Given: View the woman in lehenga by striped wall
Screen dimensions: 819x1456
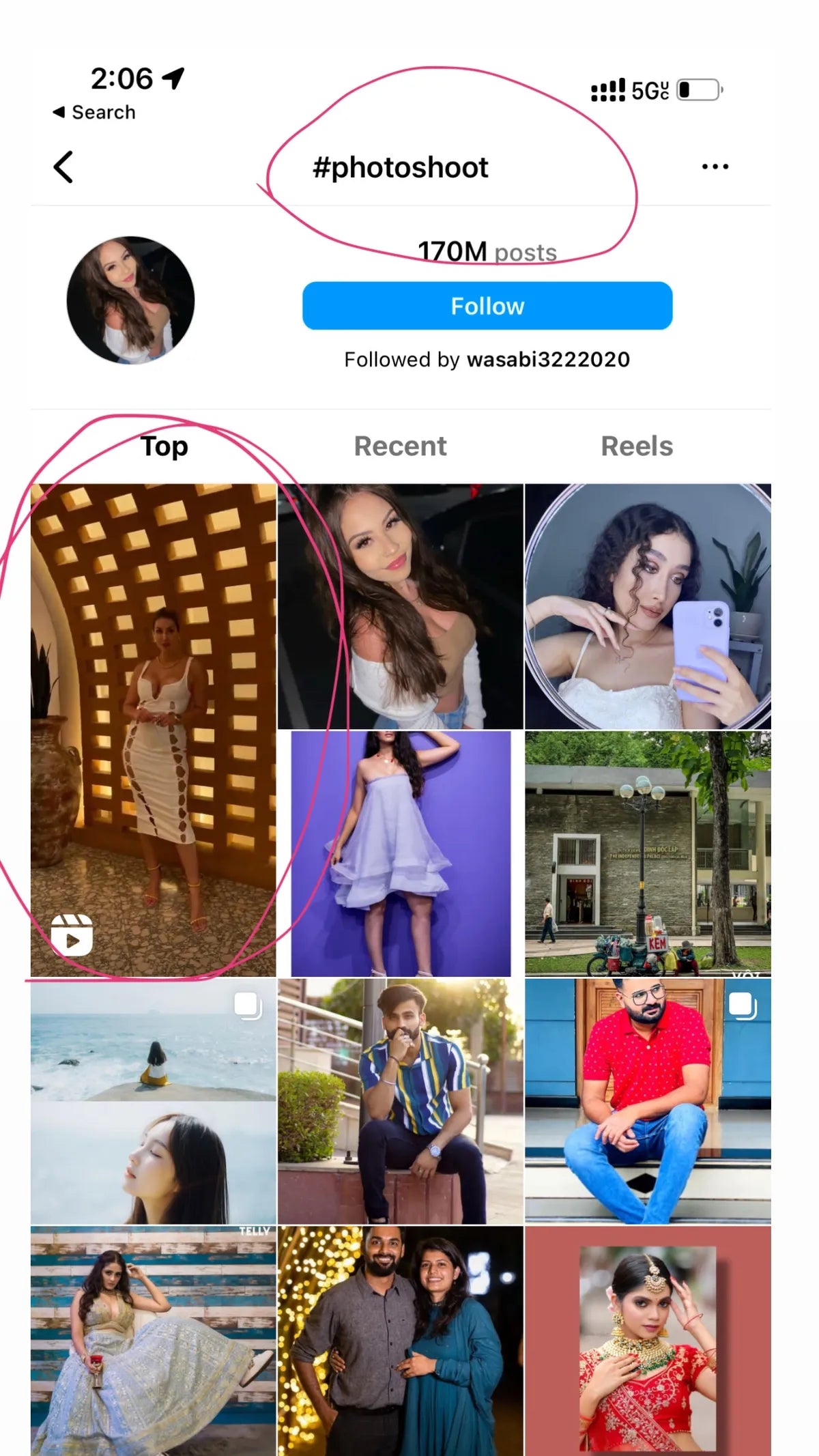Looking at the screenshot, I should tap(154, 1339).
